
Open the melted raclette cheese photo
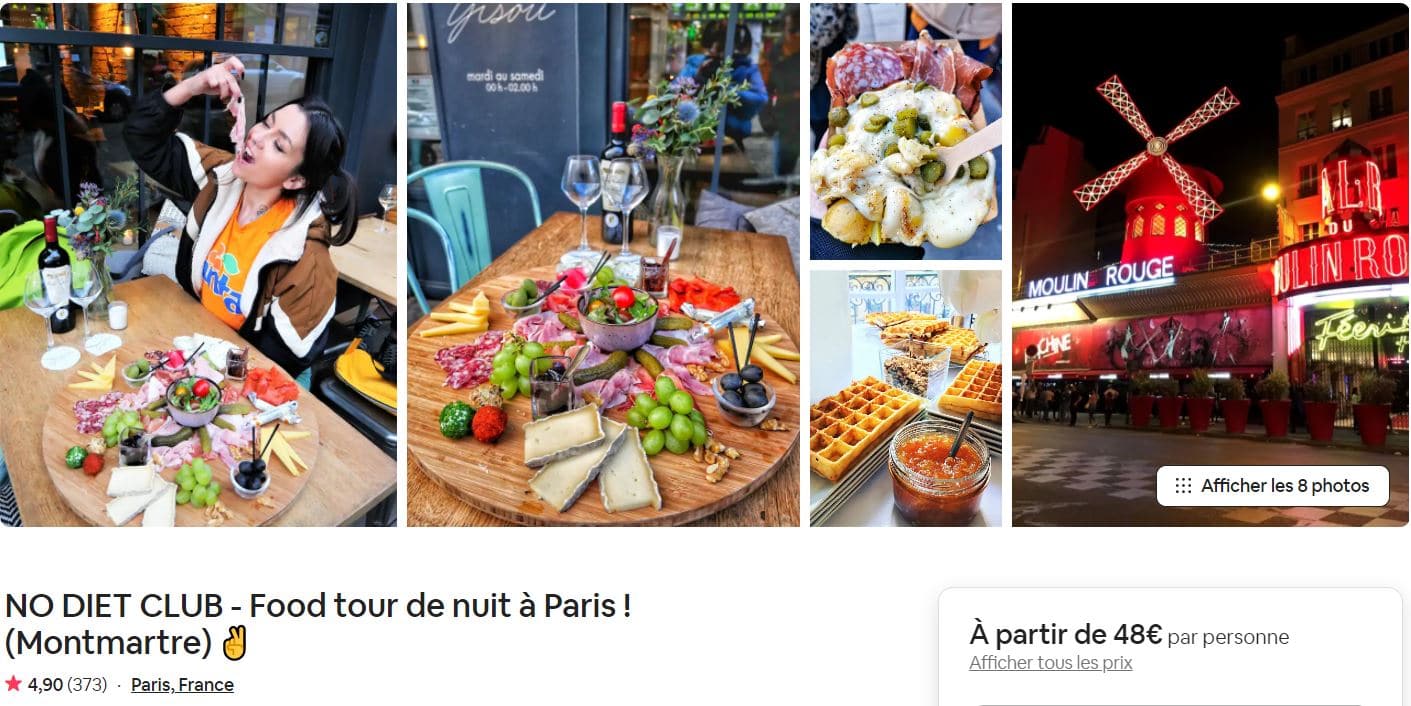(x=905, y=131)
